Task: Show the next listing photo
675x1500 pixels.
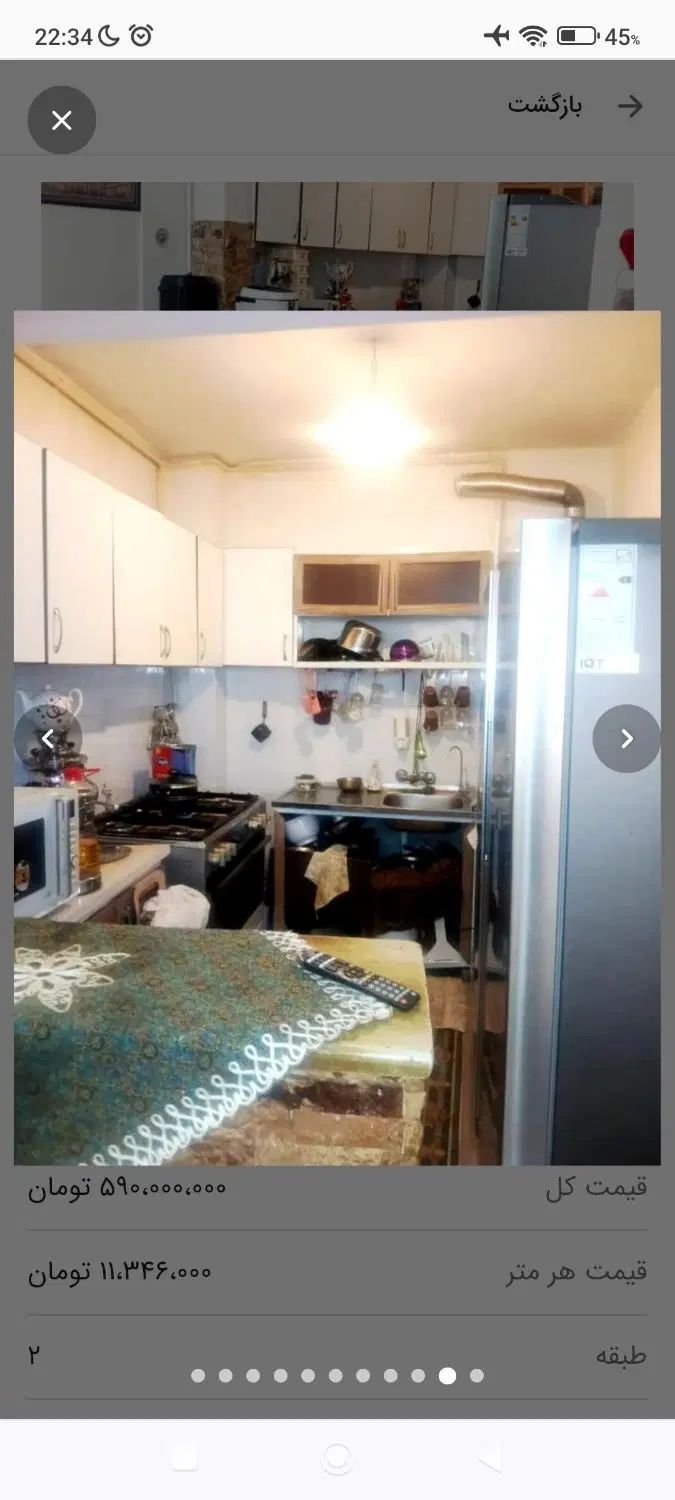Action: pos(626,738)
